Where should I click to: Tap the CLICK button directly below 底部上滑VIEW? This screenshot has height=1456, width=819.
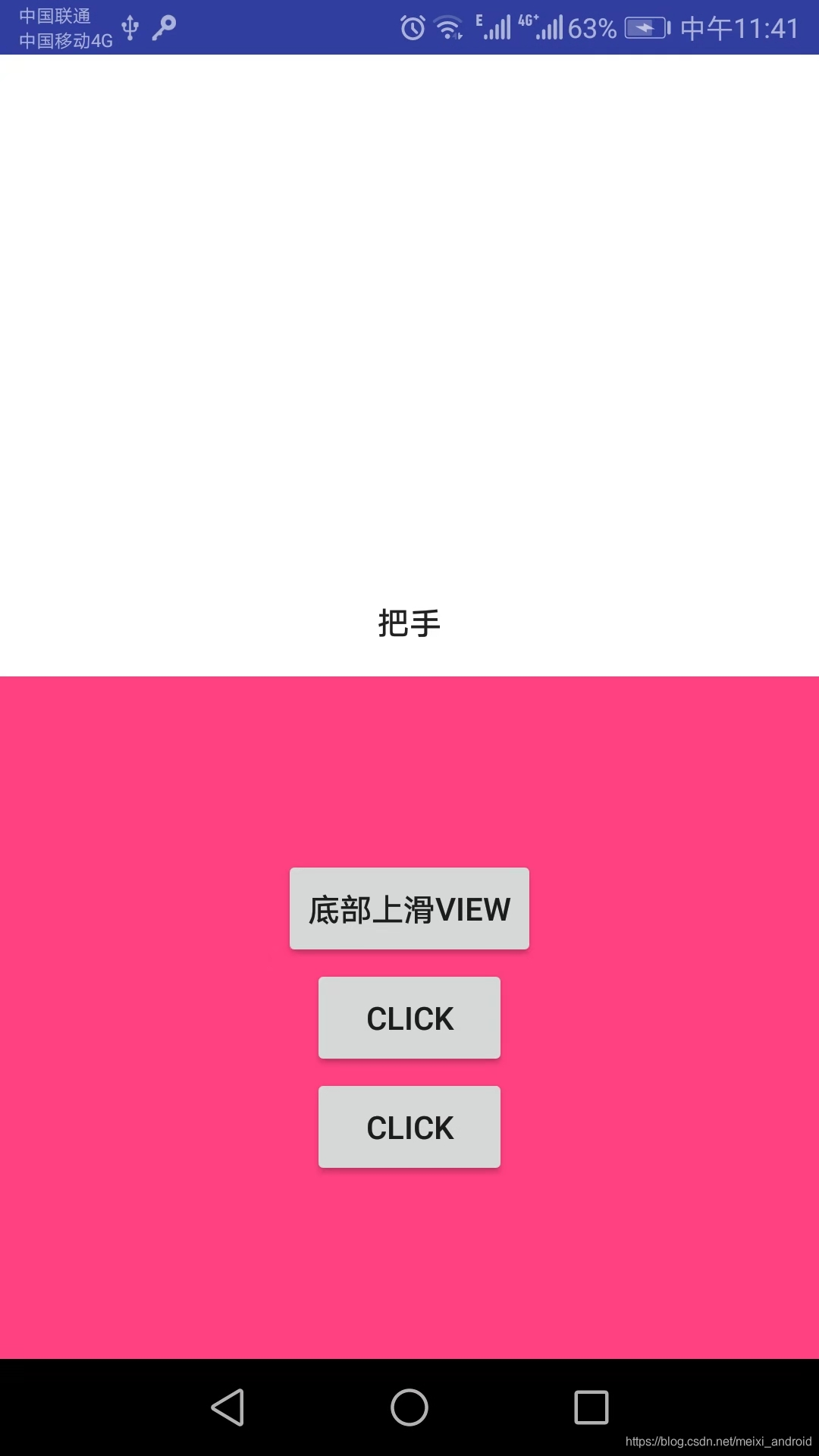click(x=409, y=1018)
